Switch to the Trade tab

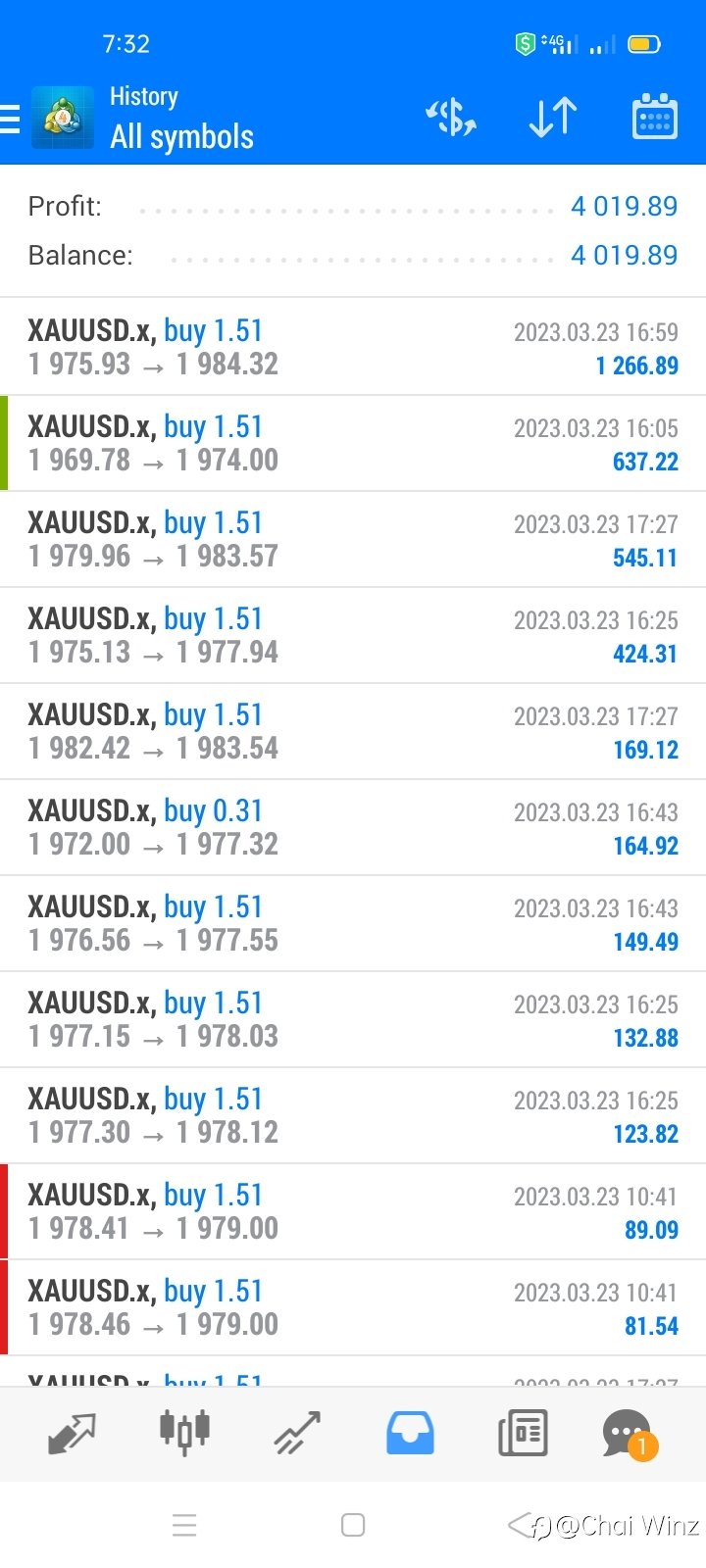point(297,1433)
